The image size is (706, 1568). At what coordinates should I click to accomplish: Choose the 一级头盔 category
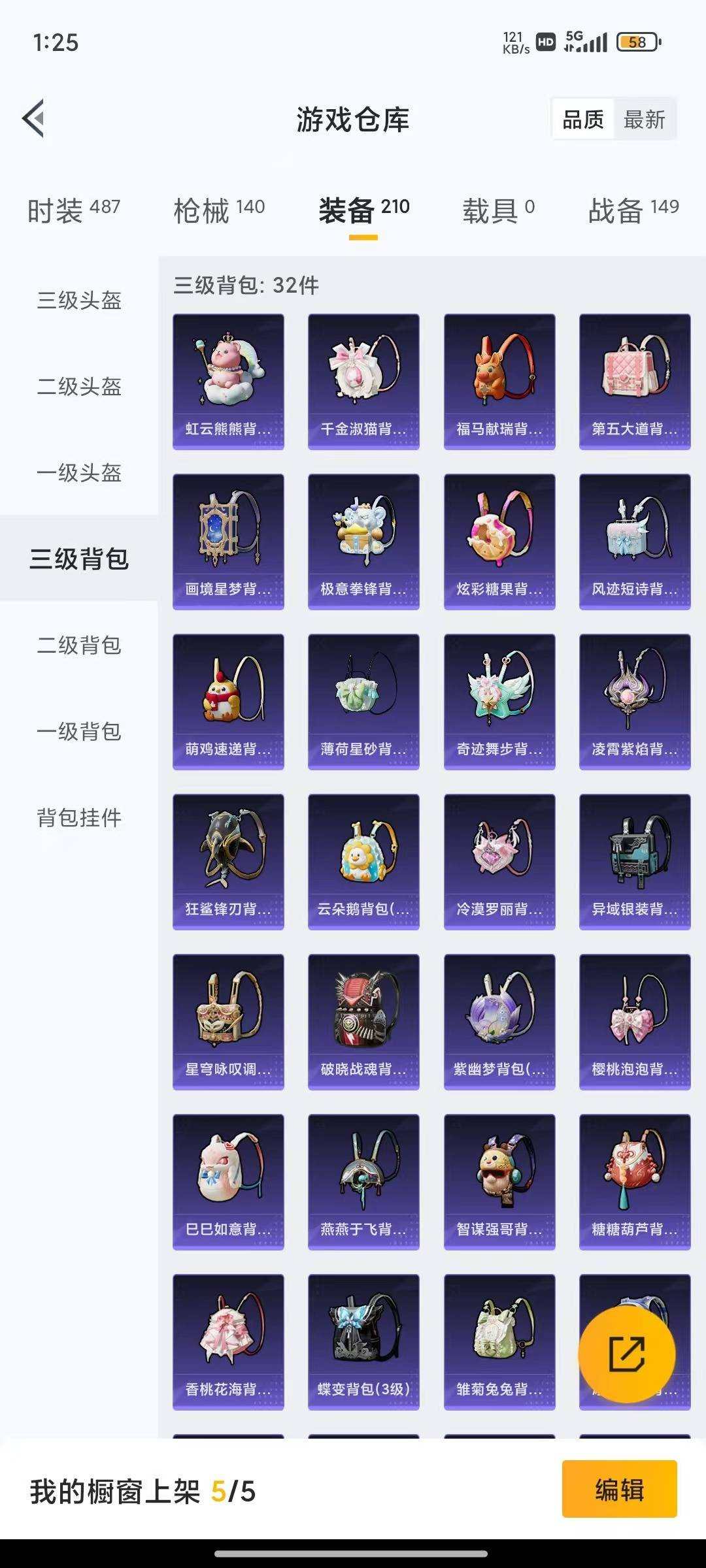pyautogui.click(x=79, y=473)
